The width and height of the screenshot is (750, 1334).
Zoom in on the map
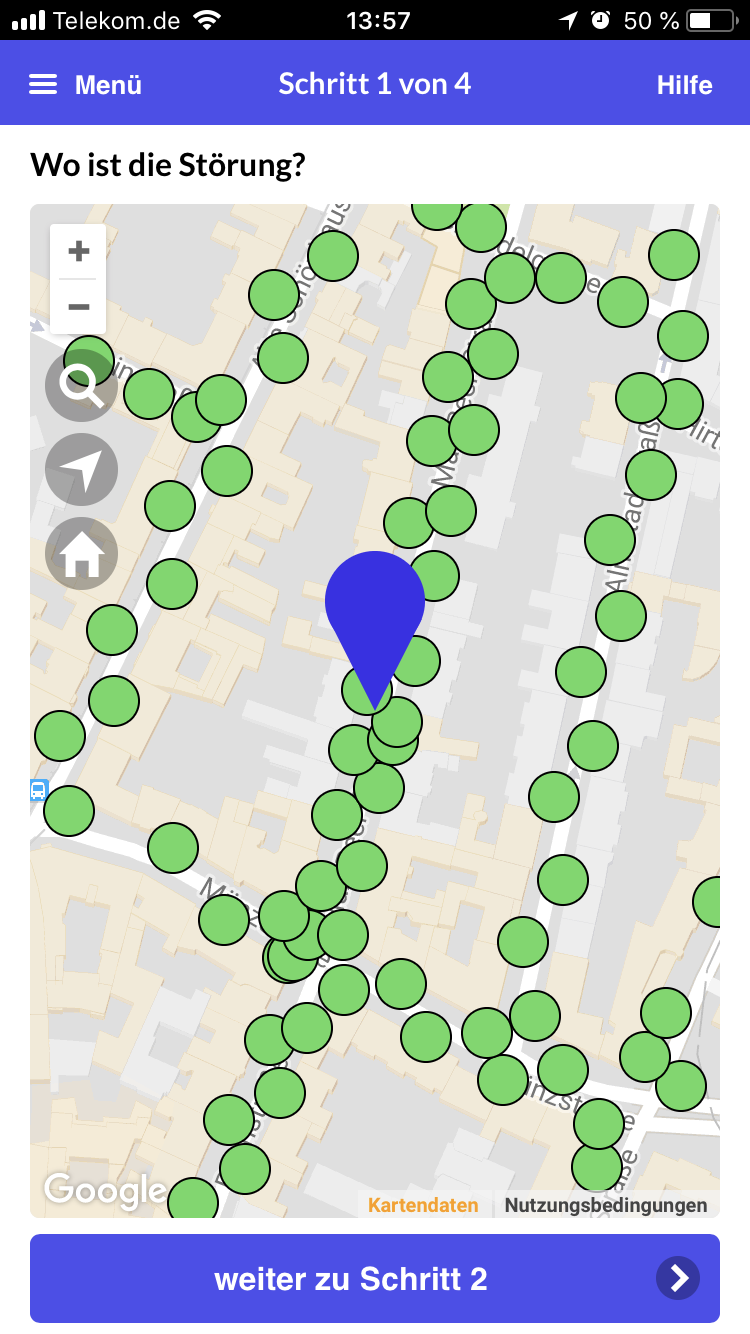78,251
